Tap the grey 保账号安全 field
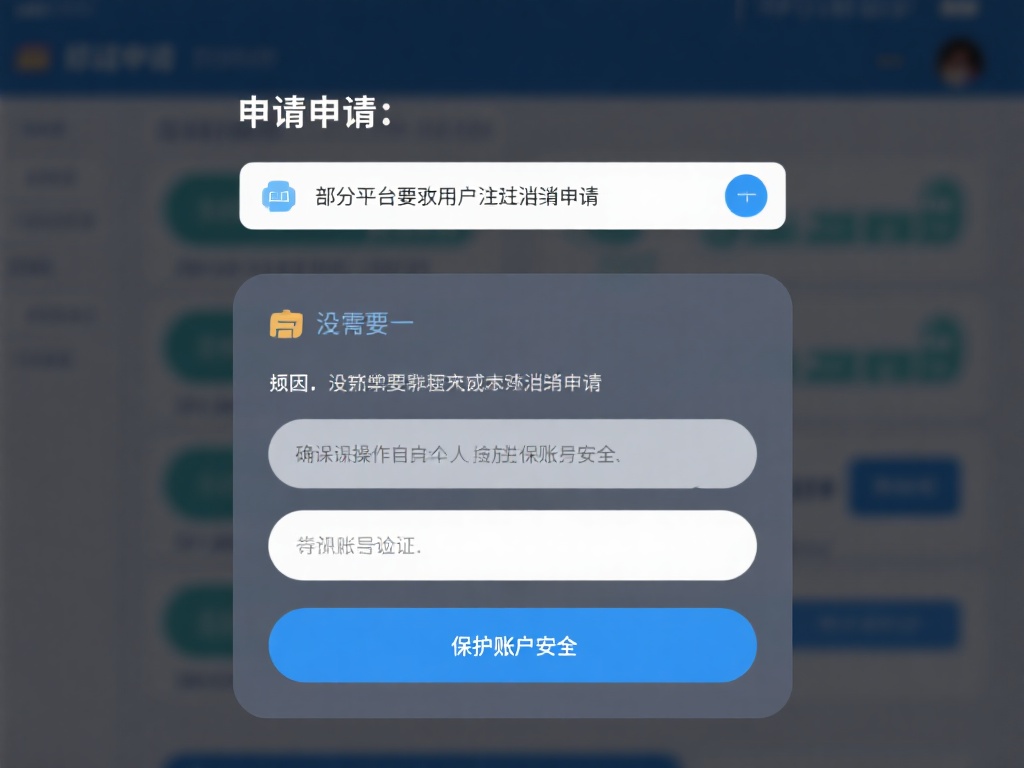The height and width of the screenshot is (768, 1024). point(512,454)
